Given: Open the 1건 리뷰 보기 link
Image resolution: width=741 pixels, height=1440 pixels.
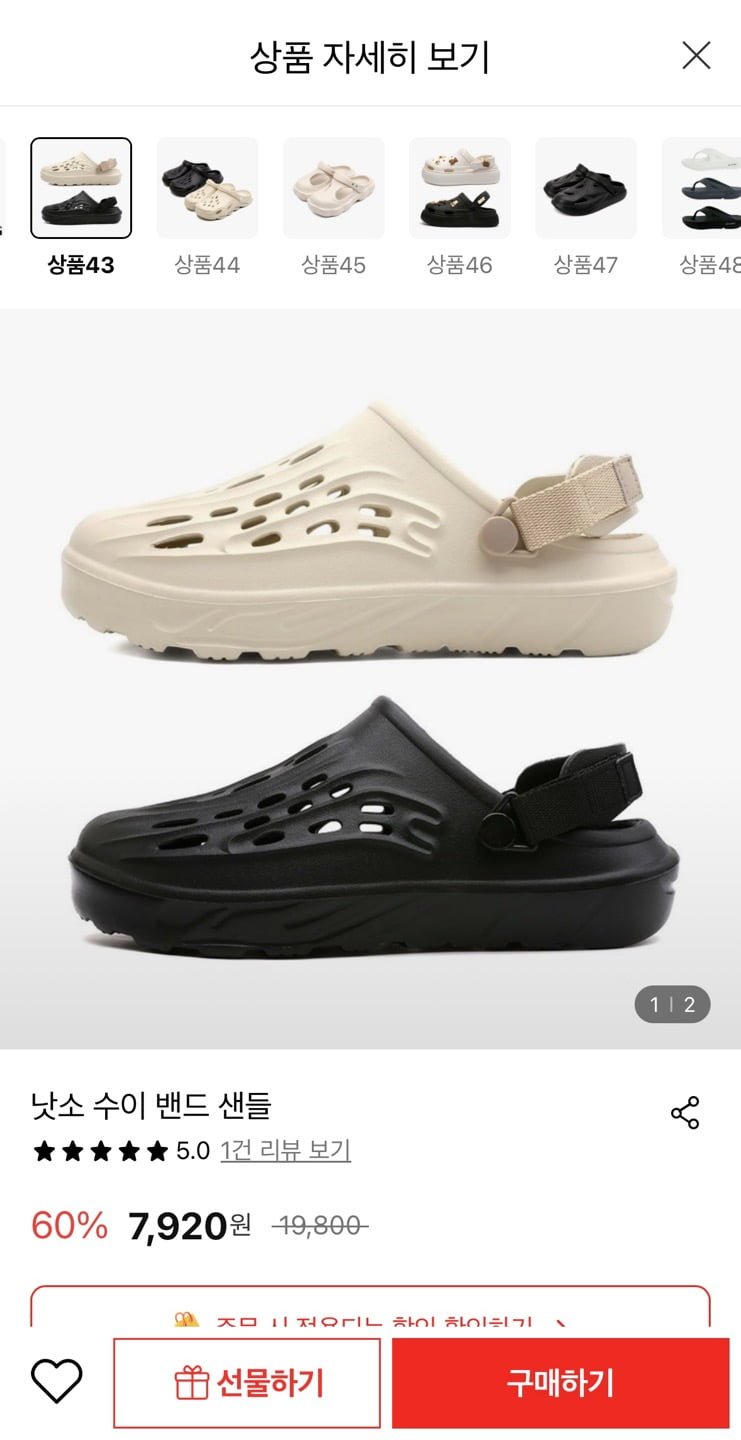Looking at the screenshot, I should pos(286,1151).
